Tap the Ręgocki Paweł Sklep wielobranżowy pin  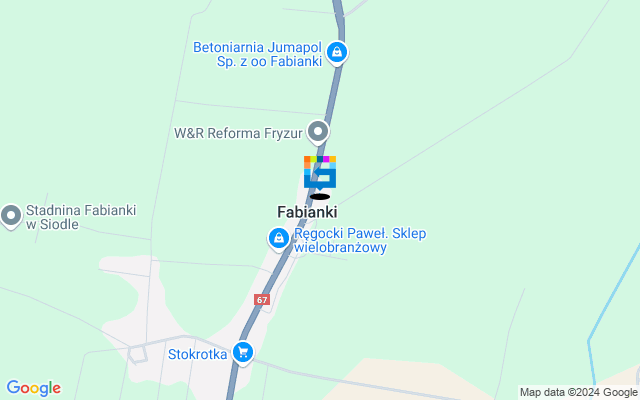[278, 238]
